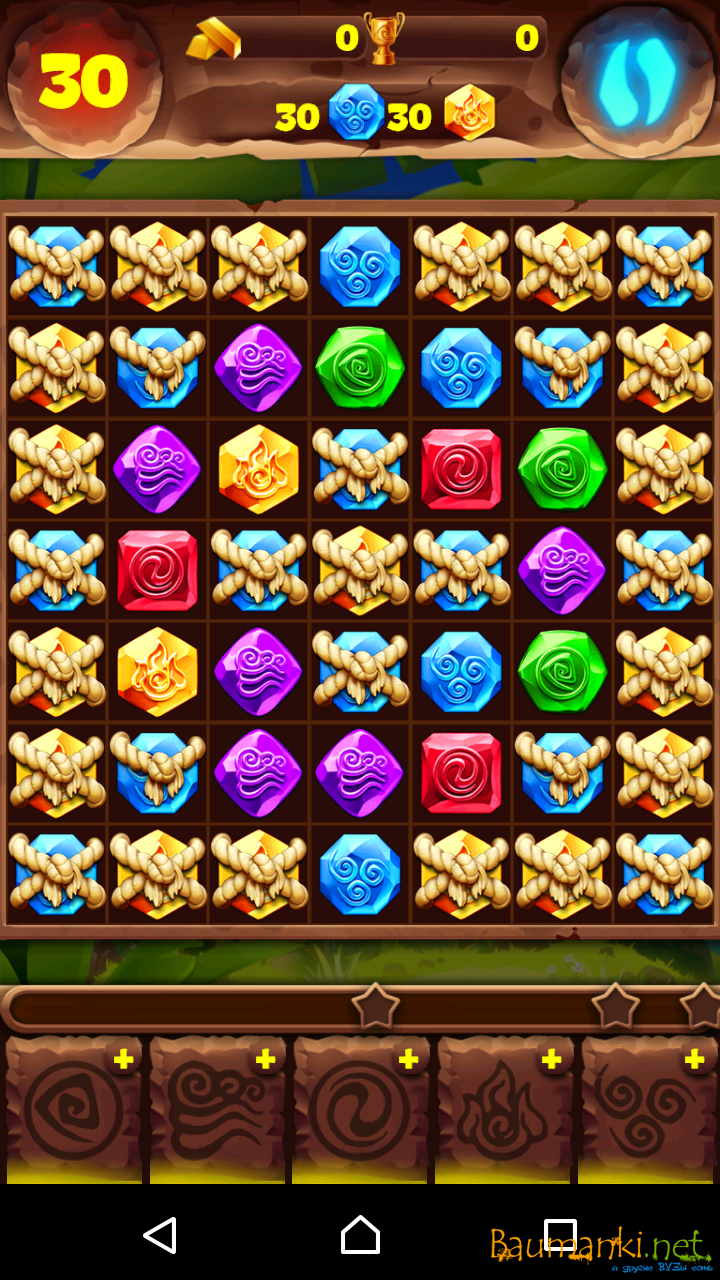Return to the phone's home screen
The image size is (720, 1280).
360,1236
